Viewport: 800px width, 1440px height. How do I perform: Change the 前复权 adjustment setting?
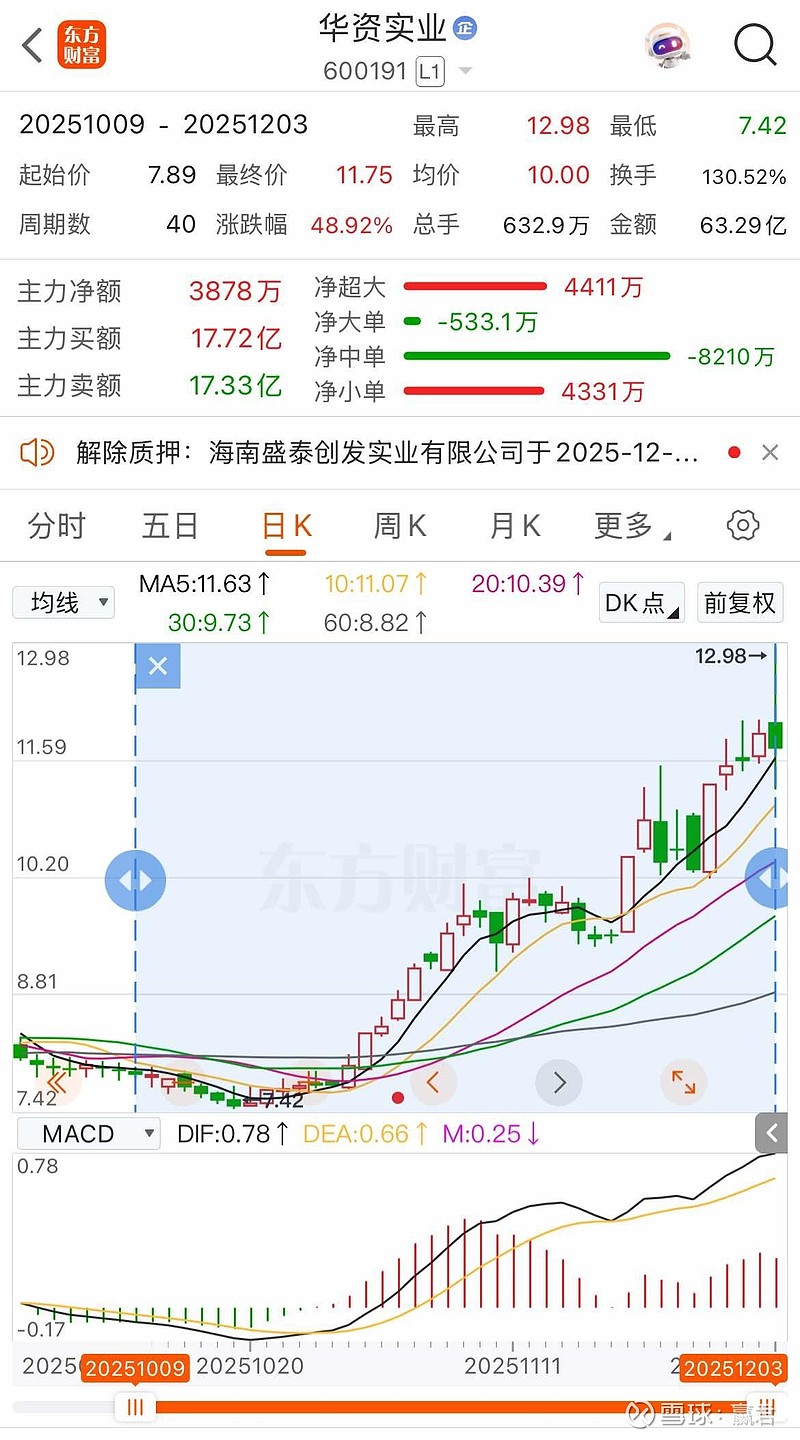pyautogui.click(x=740, y=603)
